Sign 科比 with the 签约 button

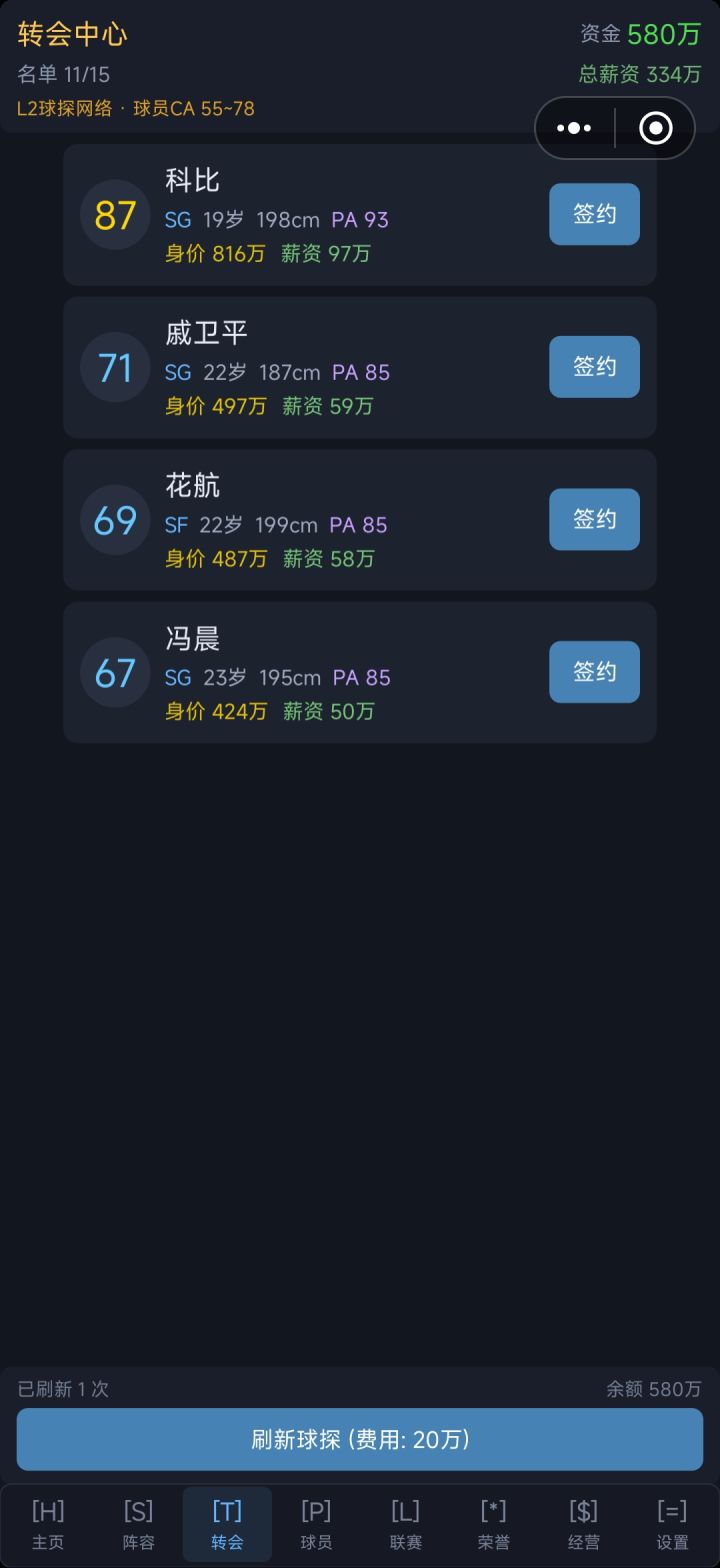(x=594, y=214)
